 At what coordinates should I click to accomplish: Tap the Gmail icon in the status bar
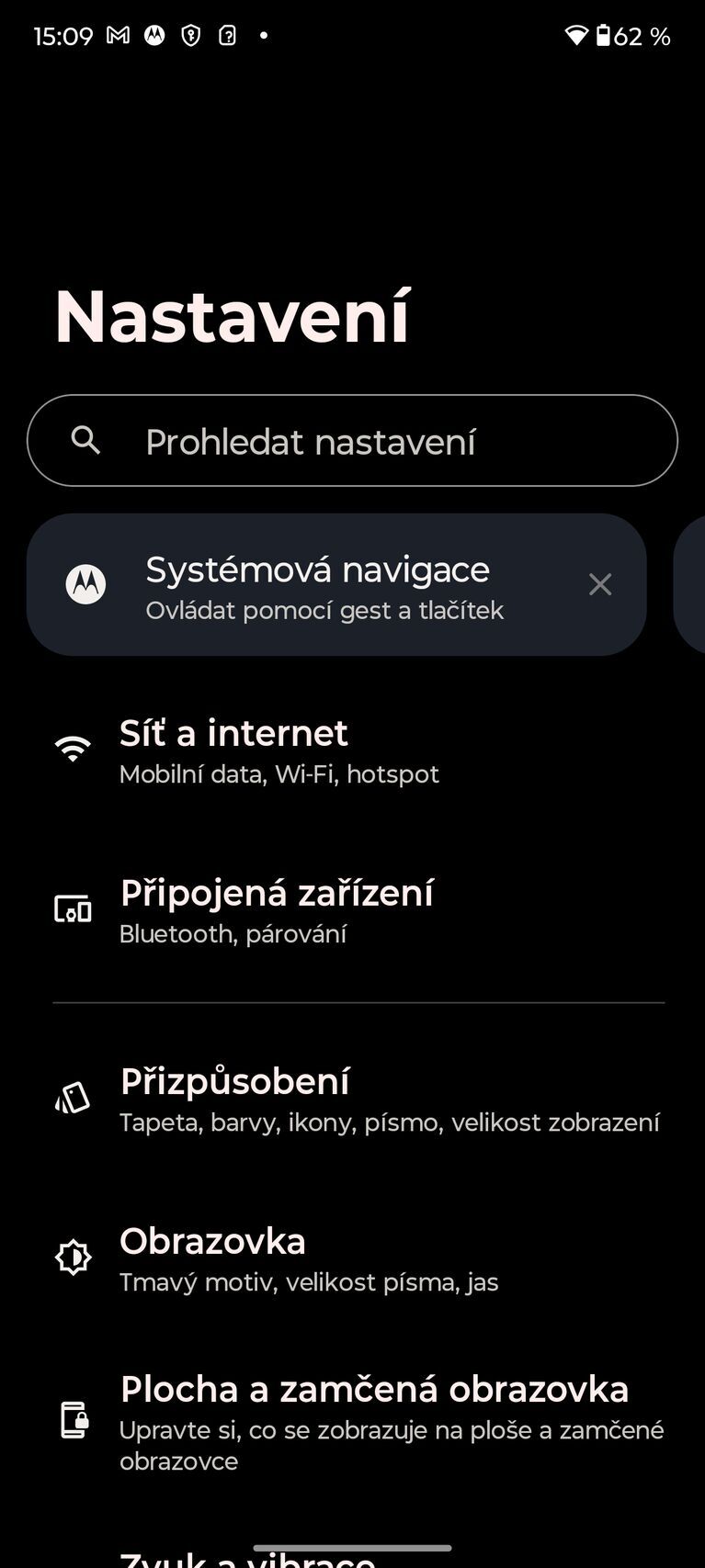tap(117, 35)
